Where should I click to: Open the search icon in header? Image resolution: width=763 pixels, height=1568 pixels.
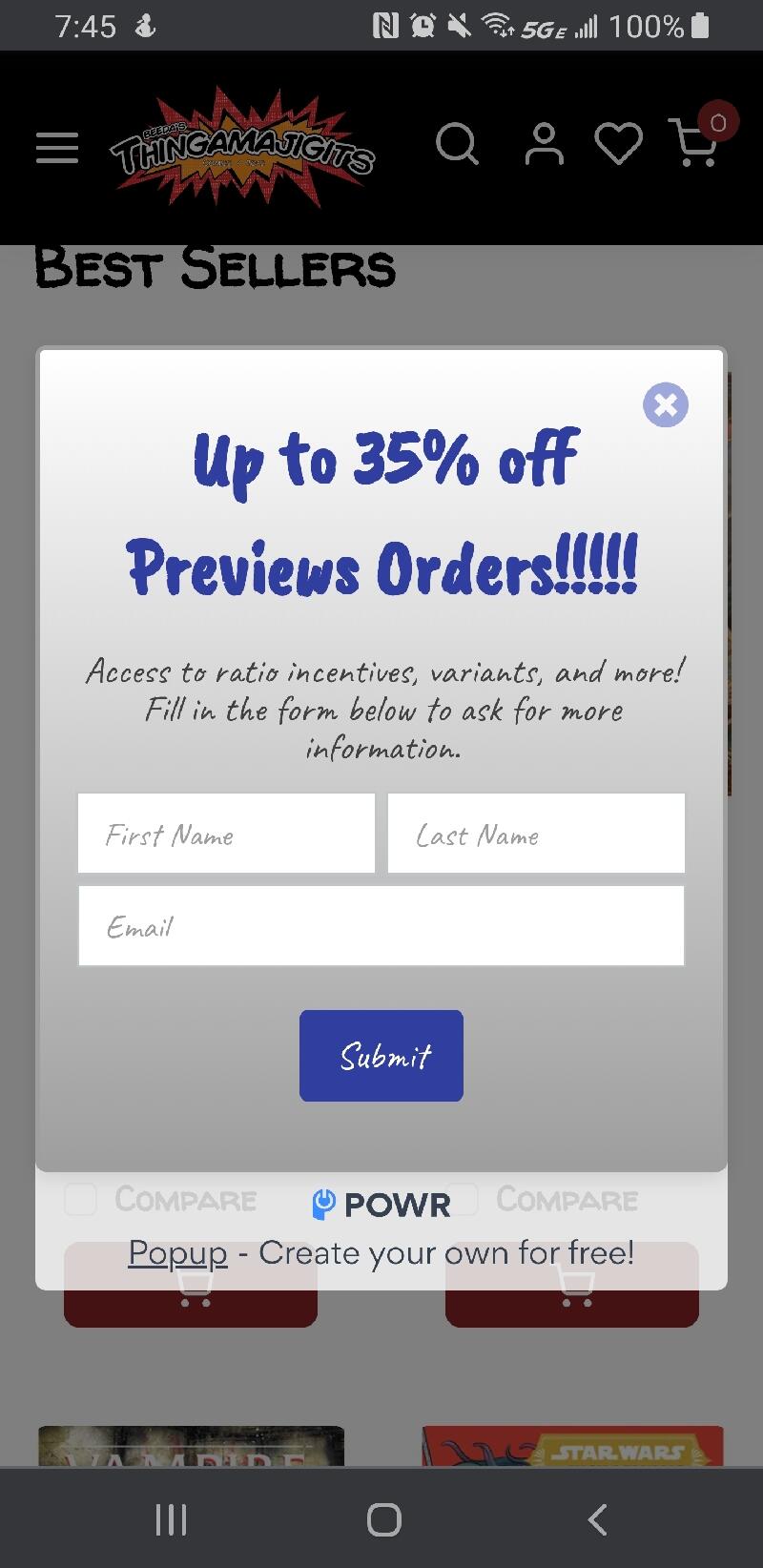[x=457, y=145]
